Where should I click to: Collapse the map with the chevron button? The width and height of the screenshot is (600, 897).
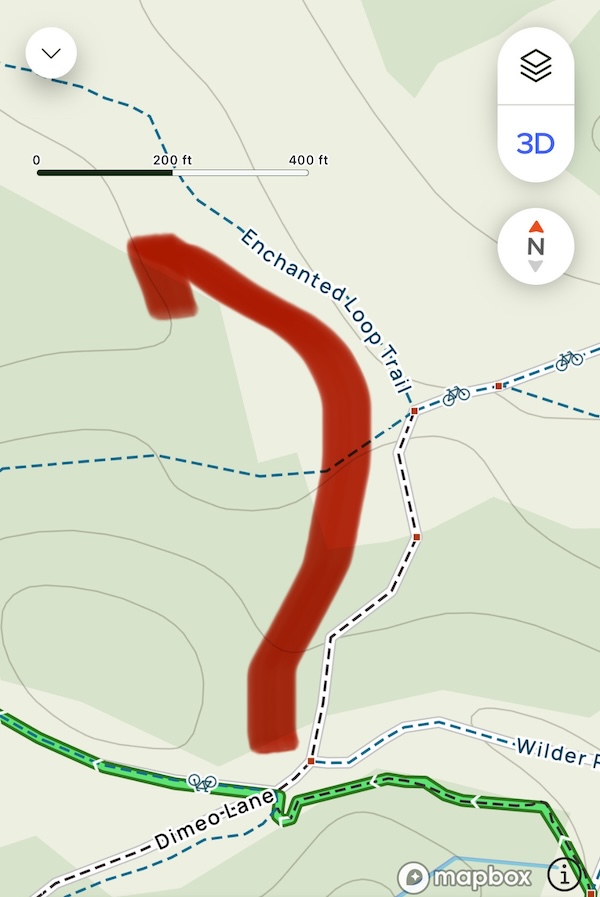(x=51, y=53)
